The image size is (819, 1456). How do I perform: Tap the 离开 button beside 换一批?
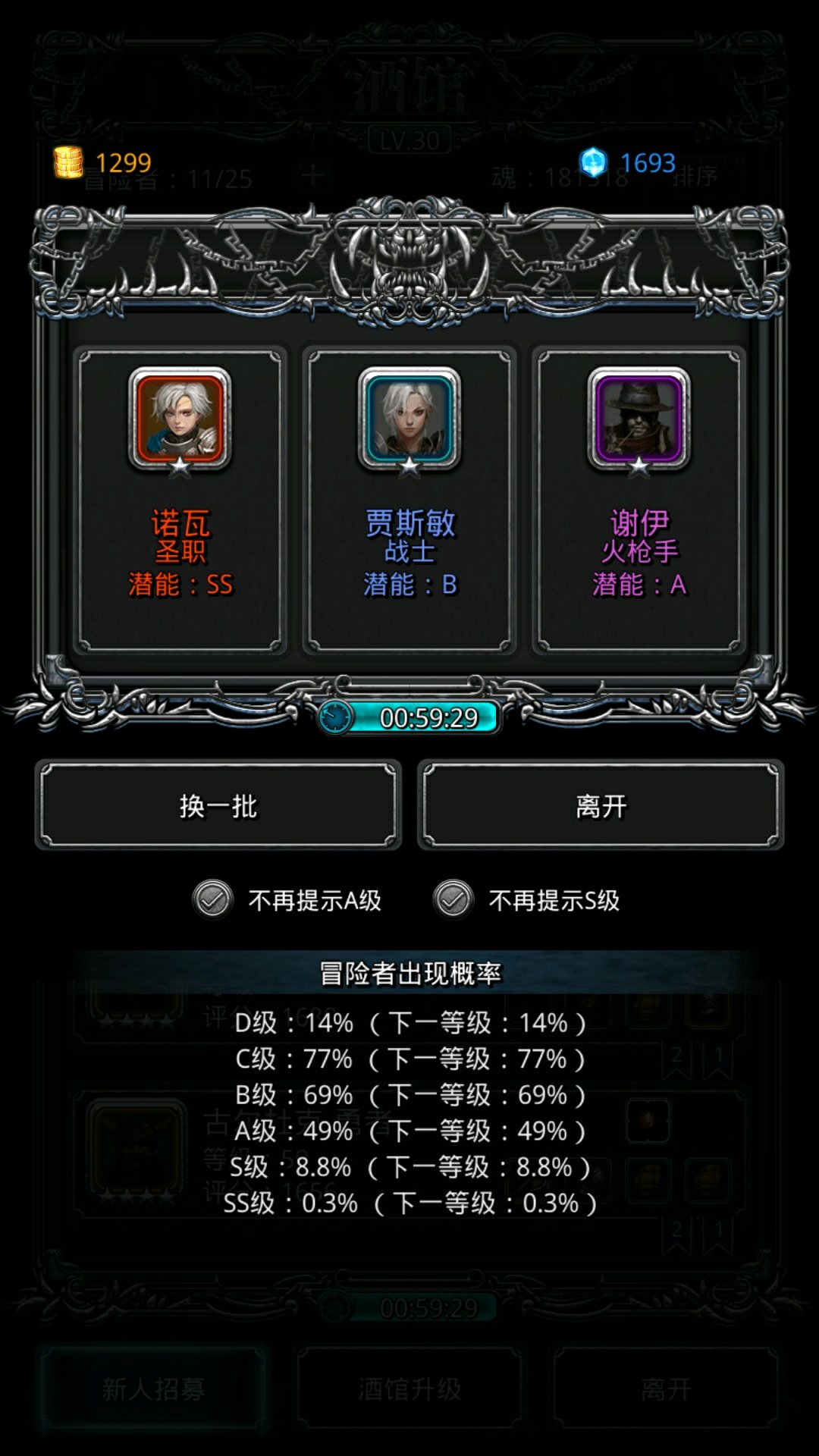601,805
